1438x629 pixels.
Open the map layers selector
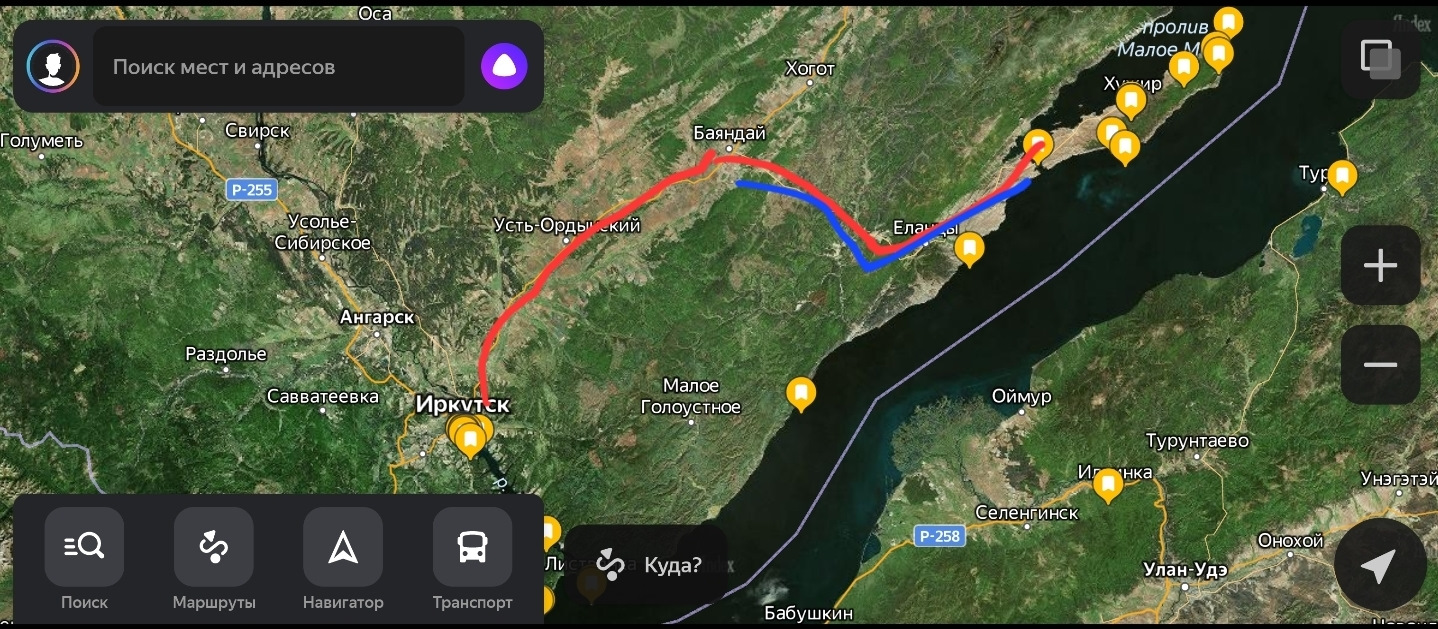1380,59
